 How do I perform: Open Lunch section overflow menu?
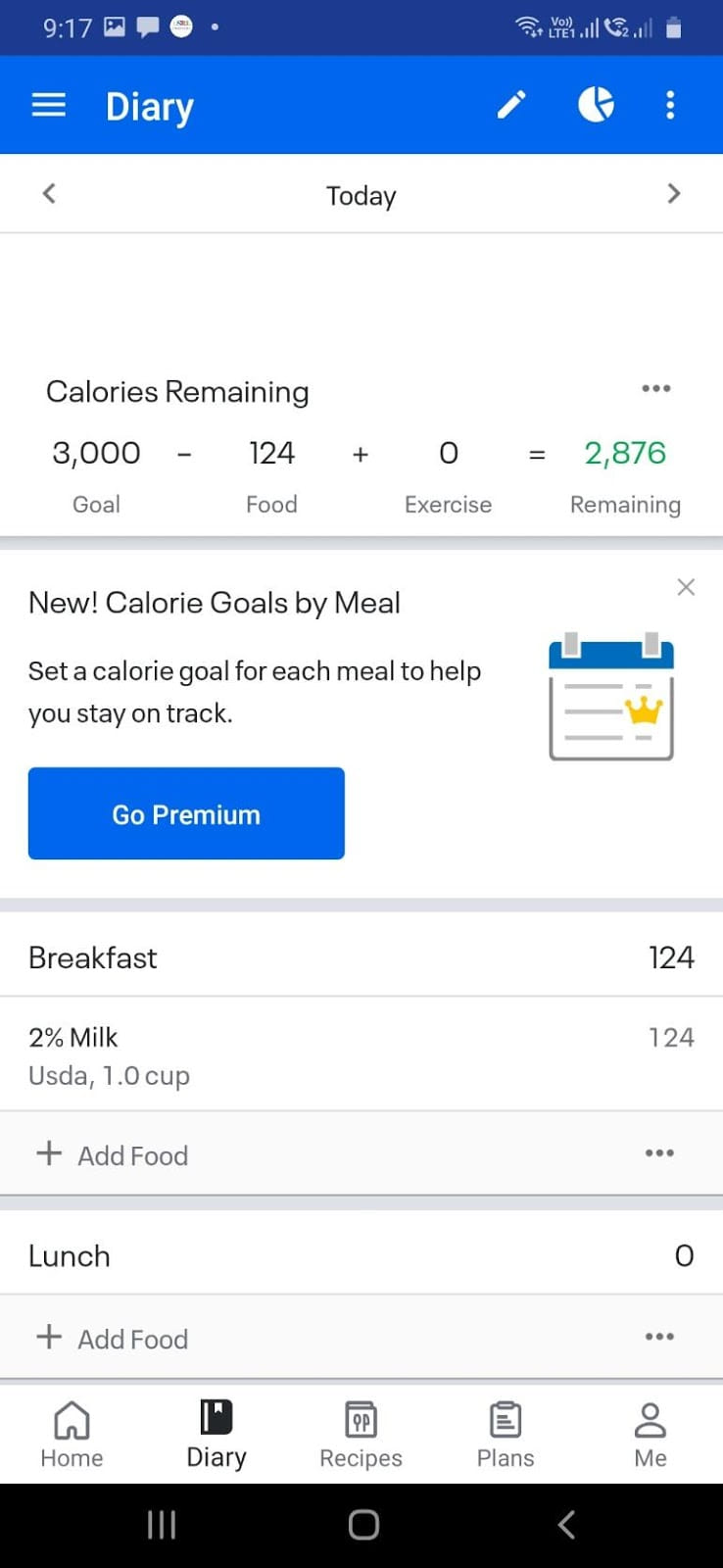[658, 1336]
